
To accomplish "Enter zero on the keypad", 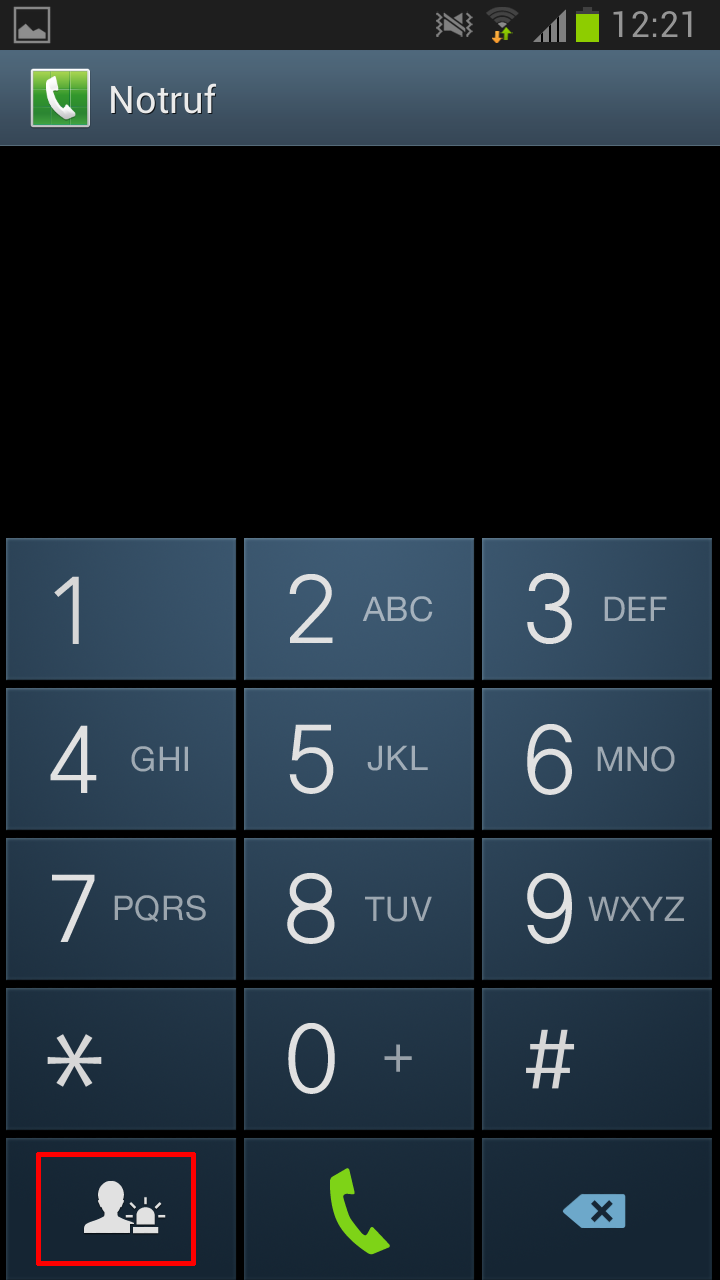I will (x=359, y=1059).
